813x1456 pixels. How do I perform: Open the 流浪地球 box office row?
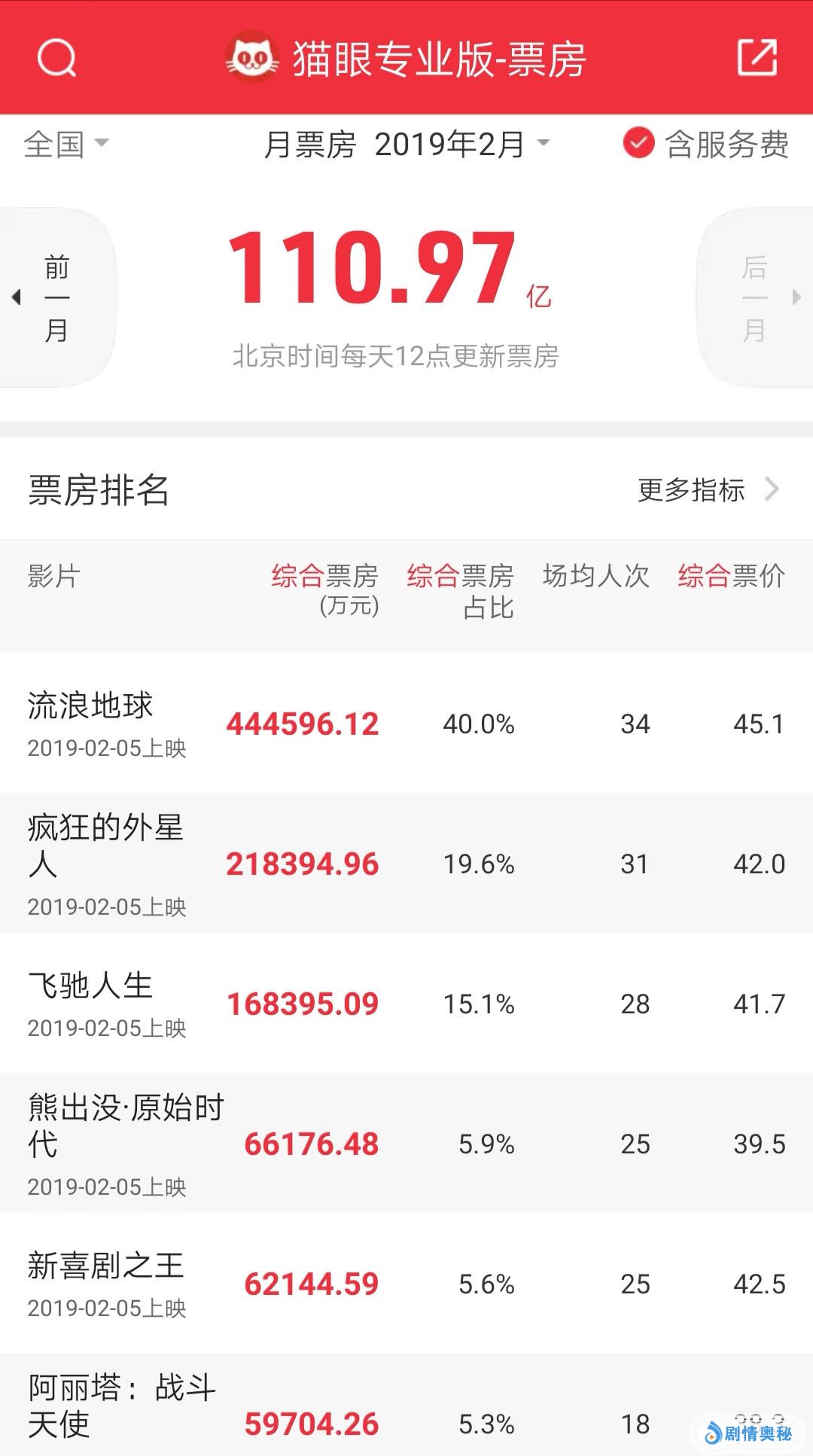pyautogui.click(x=406, y=723)
